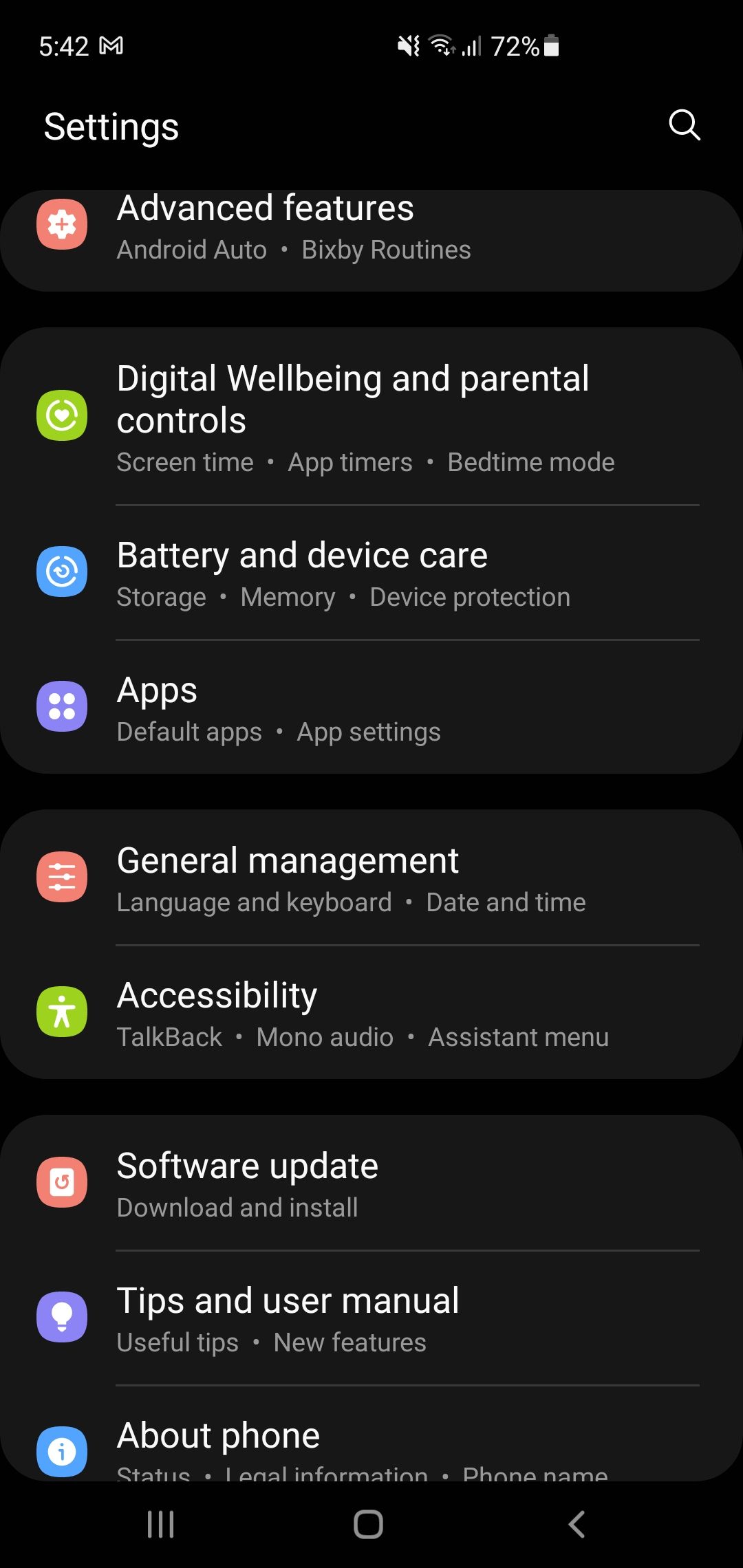Select the Battery and device care icon

pos(62,571)
